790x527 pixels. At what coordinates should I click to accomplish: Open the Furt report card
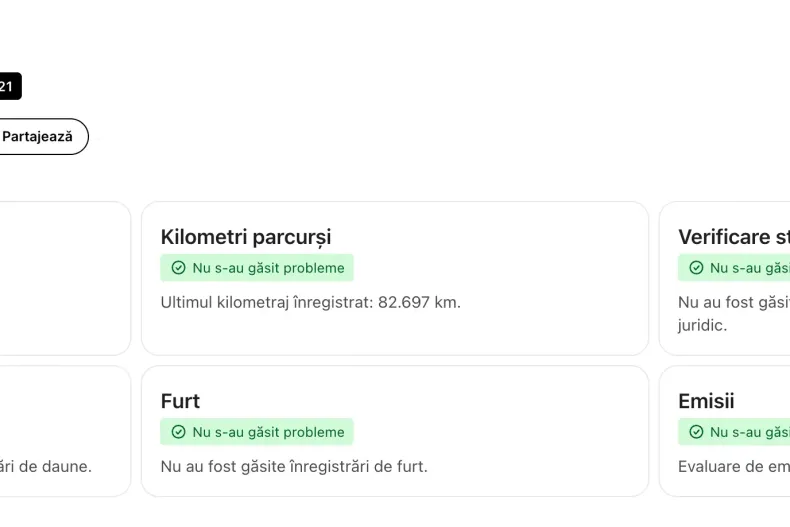[394, 431]
